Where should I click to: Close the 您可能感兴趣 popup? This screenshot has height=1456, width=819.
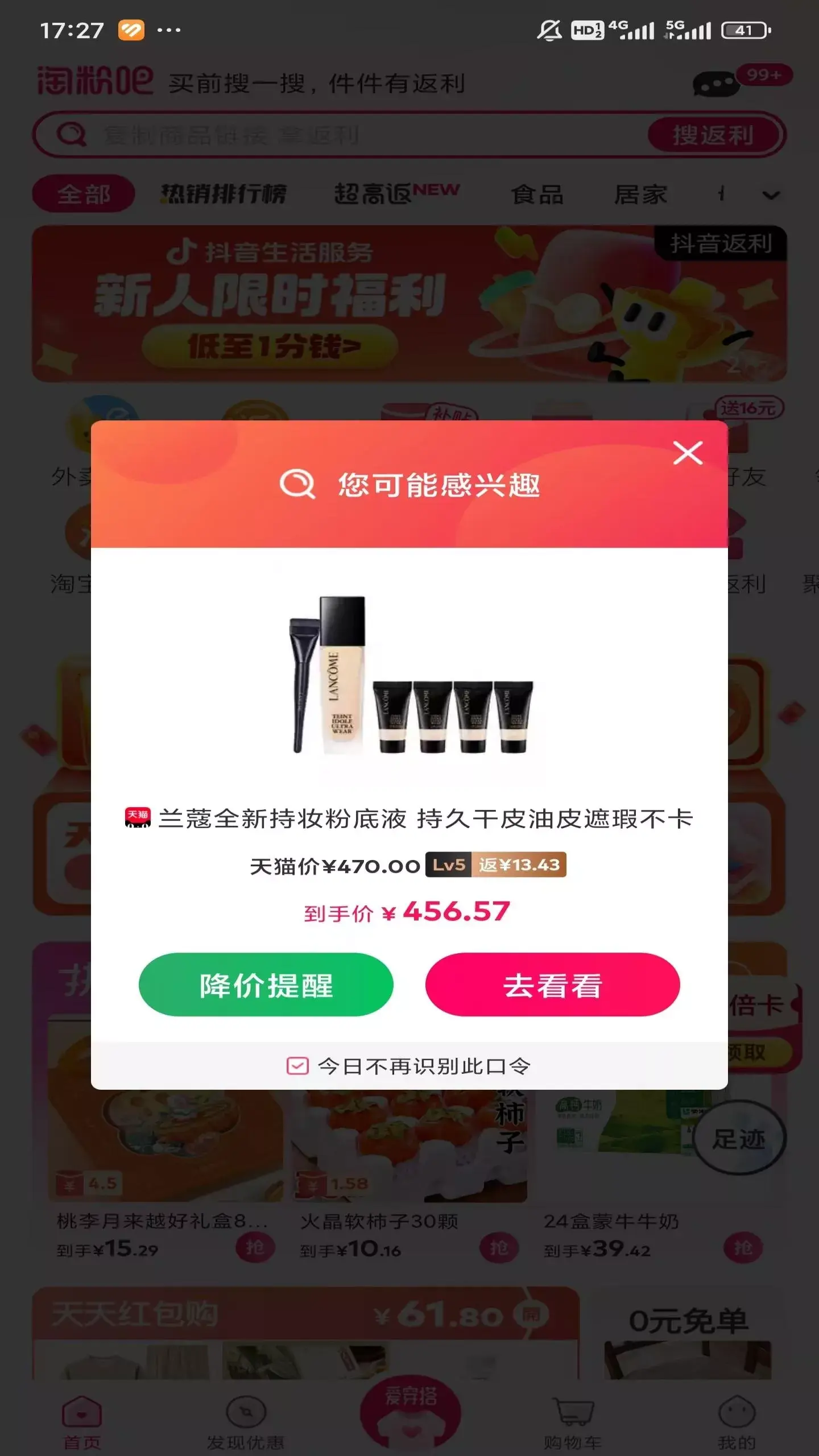coord(688,453)
